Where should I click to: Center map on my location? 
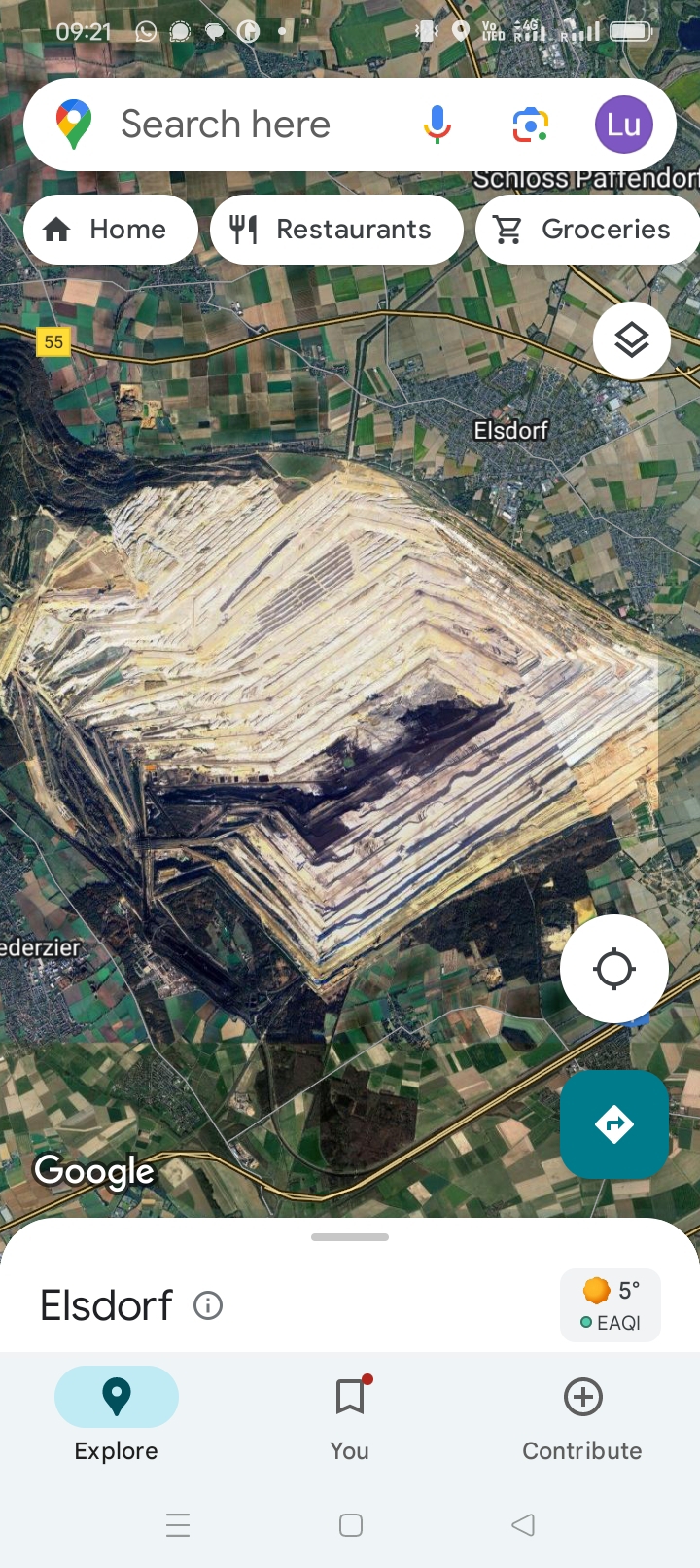613,969
